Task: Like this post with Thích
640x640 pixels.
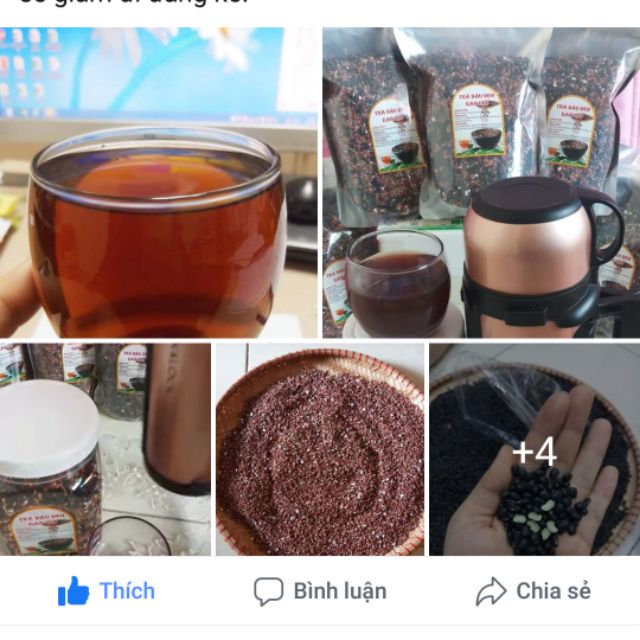Action: click(x=107, y=591)
